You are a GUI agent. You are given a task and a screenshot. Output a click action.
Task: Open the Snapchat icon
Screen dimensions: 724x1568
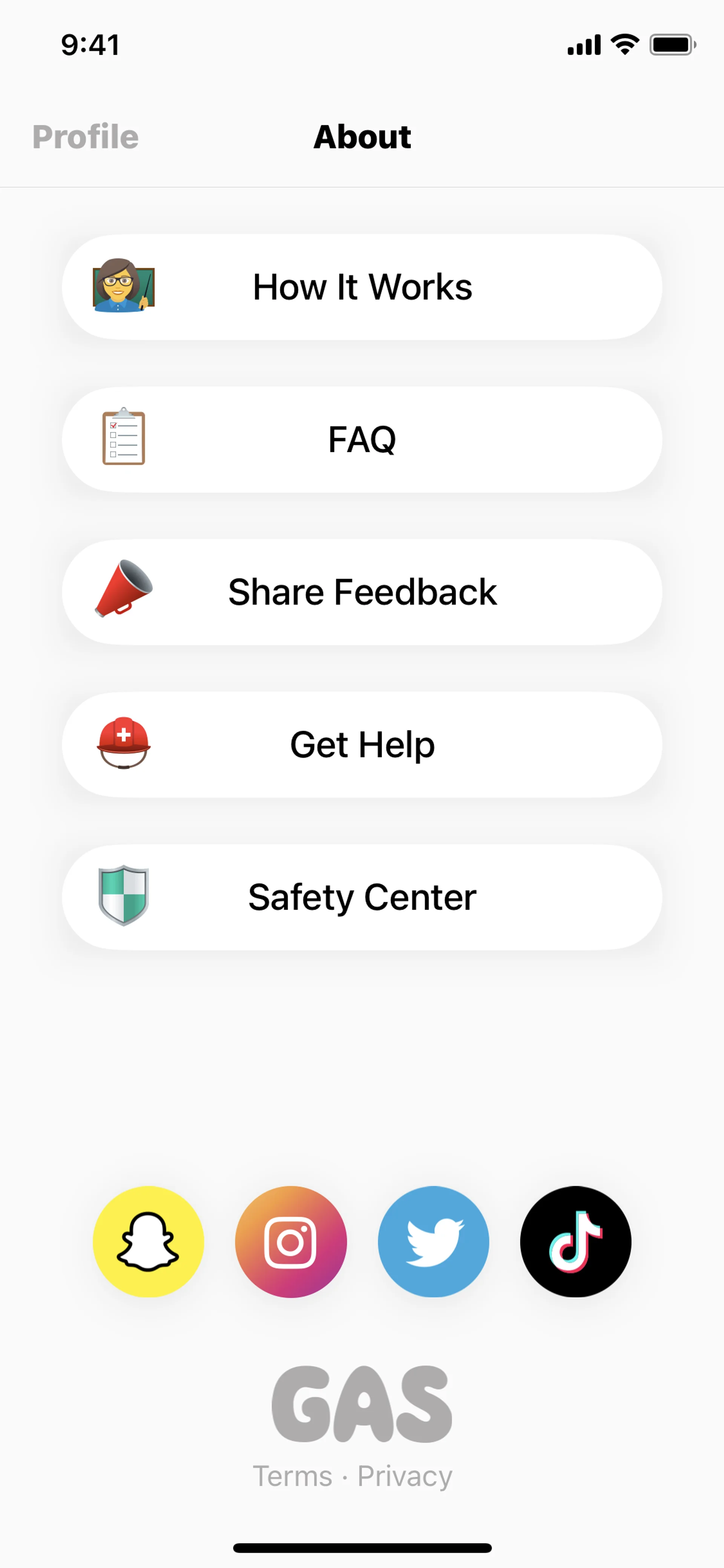(x=149, y=1241)
